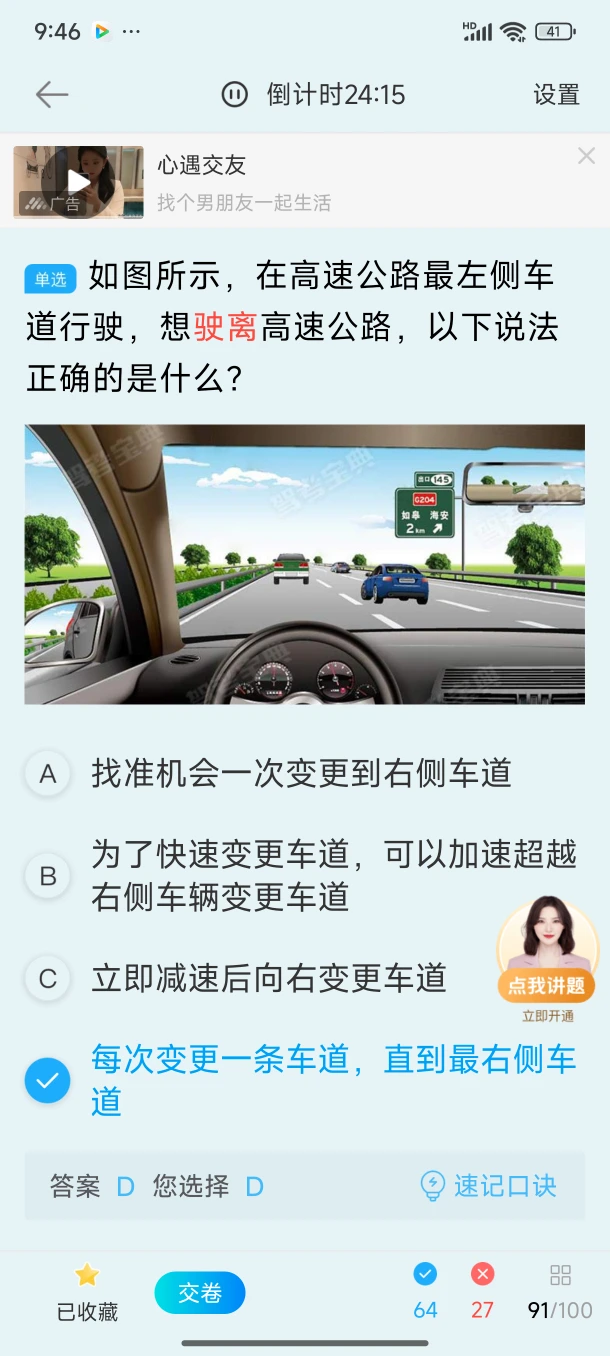Open the 心遇交友 ad video
Screen dimensions: 610x1356
[78, 181]
